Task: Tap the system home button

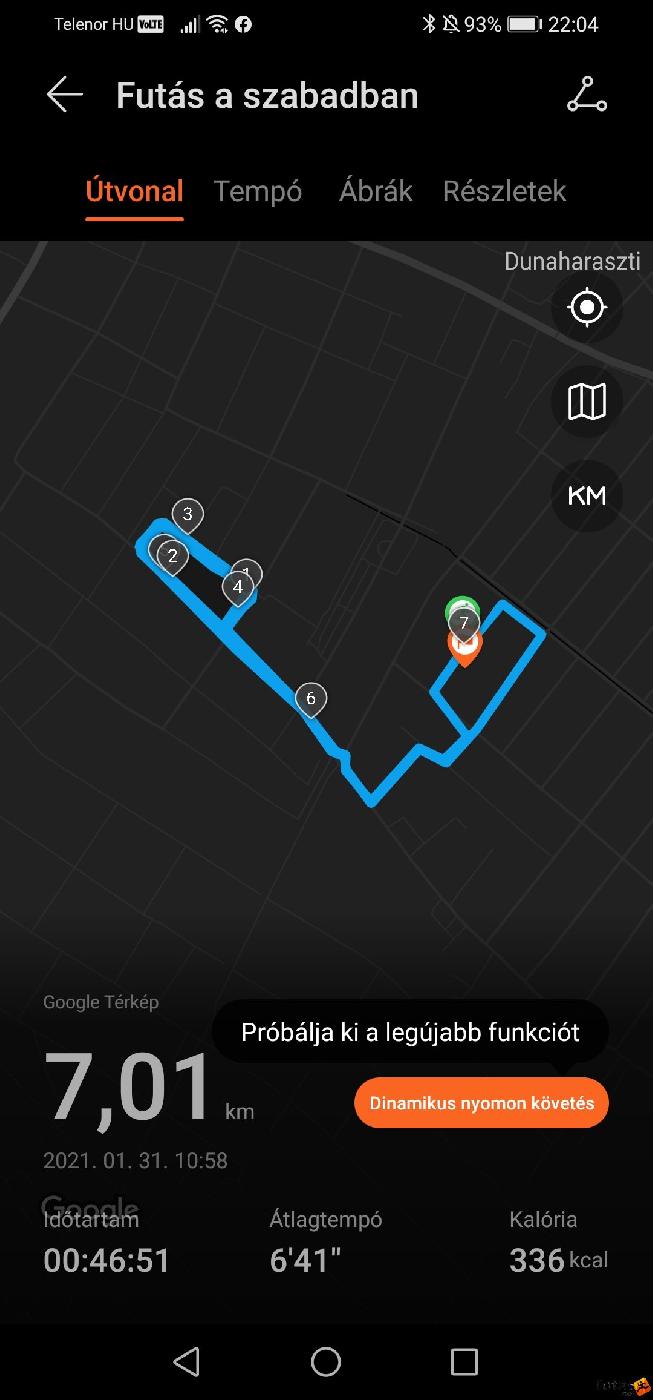Action: [326, 1361]
